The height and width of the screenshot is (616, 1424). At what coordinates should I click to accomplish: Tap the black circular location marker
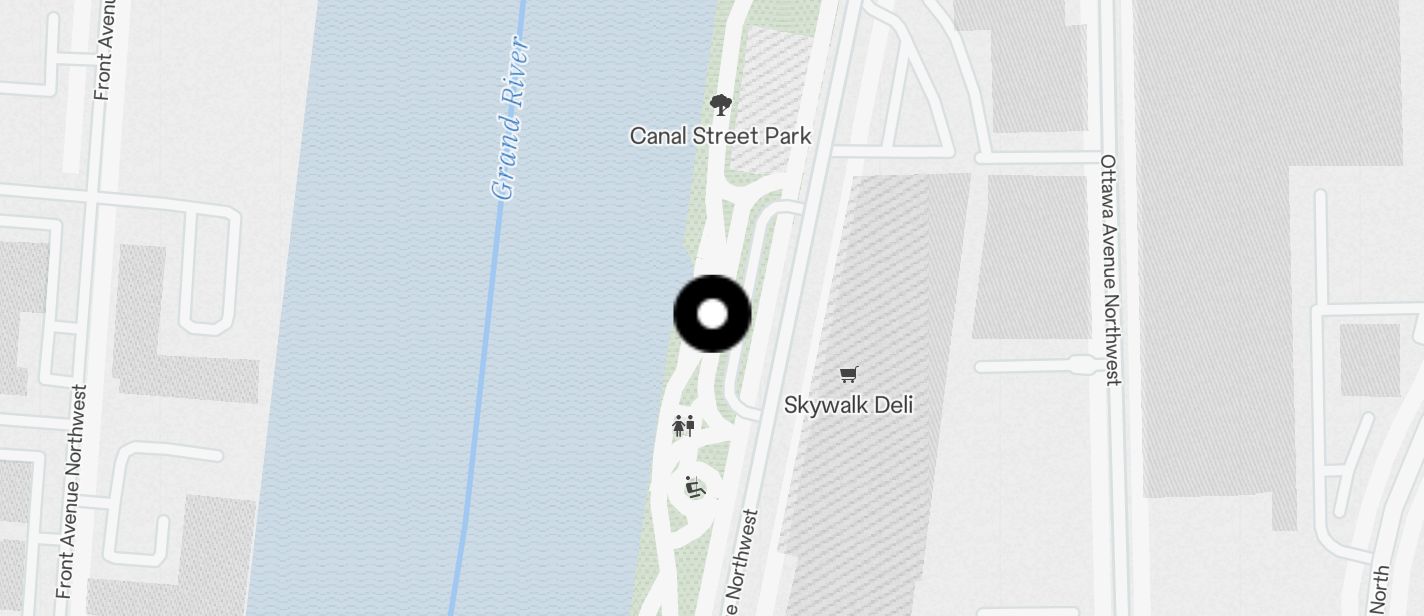(712, 314)
